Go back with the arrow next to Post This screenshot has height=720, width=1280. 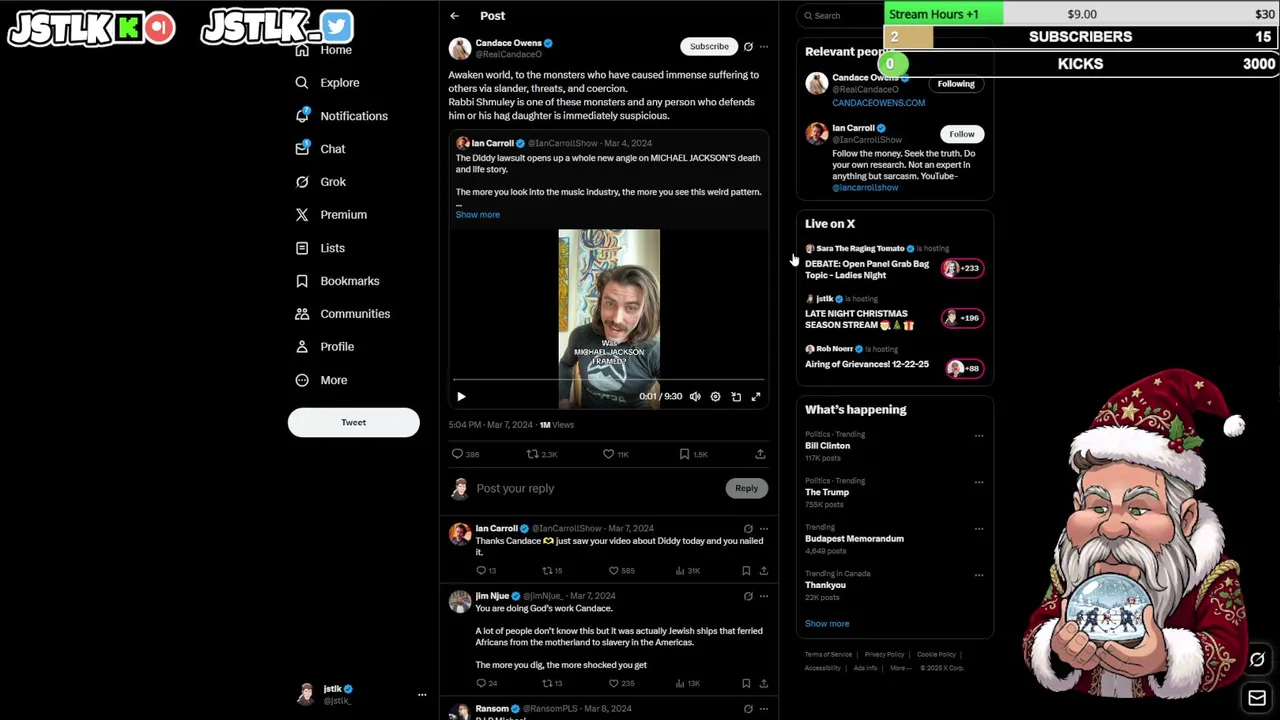point(454,16)
